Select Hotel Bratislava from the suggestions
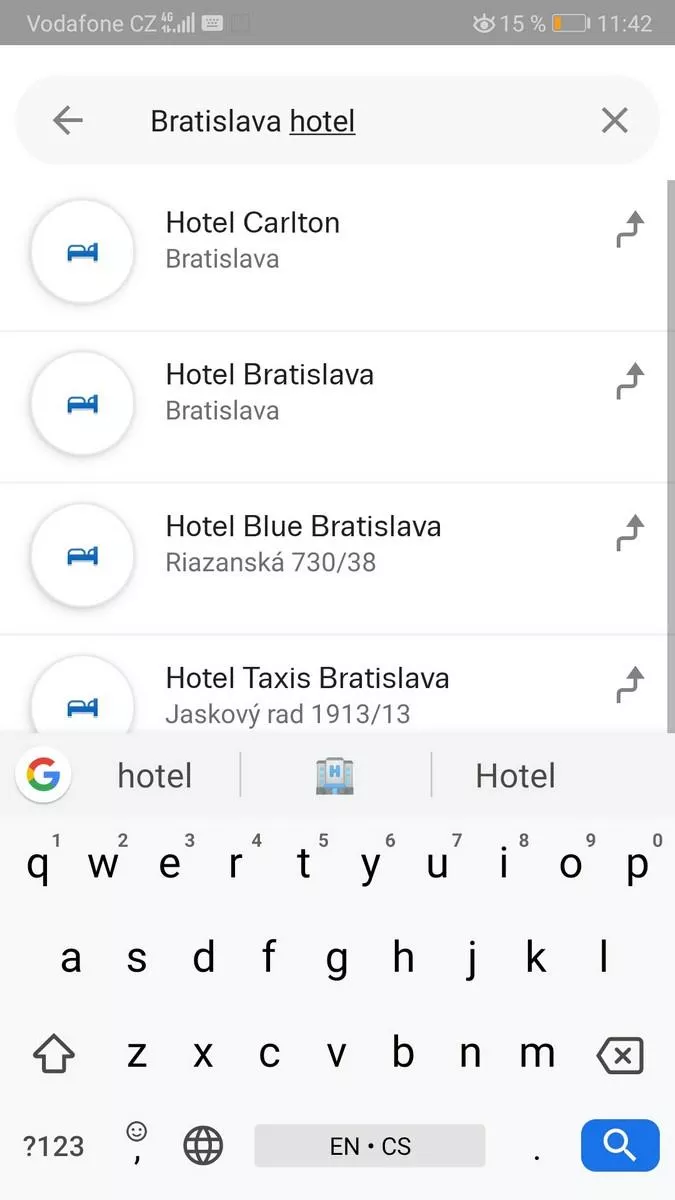The height and width of the screenshot is (1200, 675). (x=334, y=407)
